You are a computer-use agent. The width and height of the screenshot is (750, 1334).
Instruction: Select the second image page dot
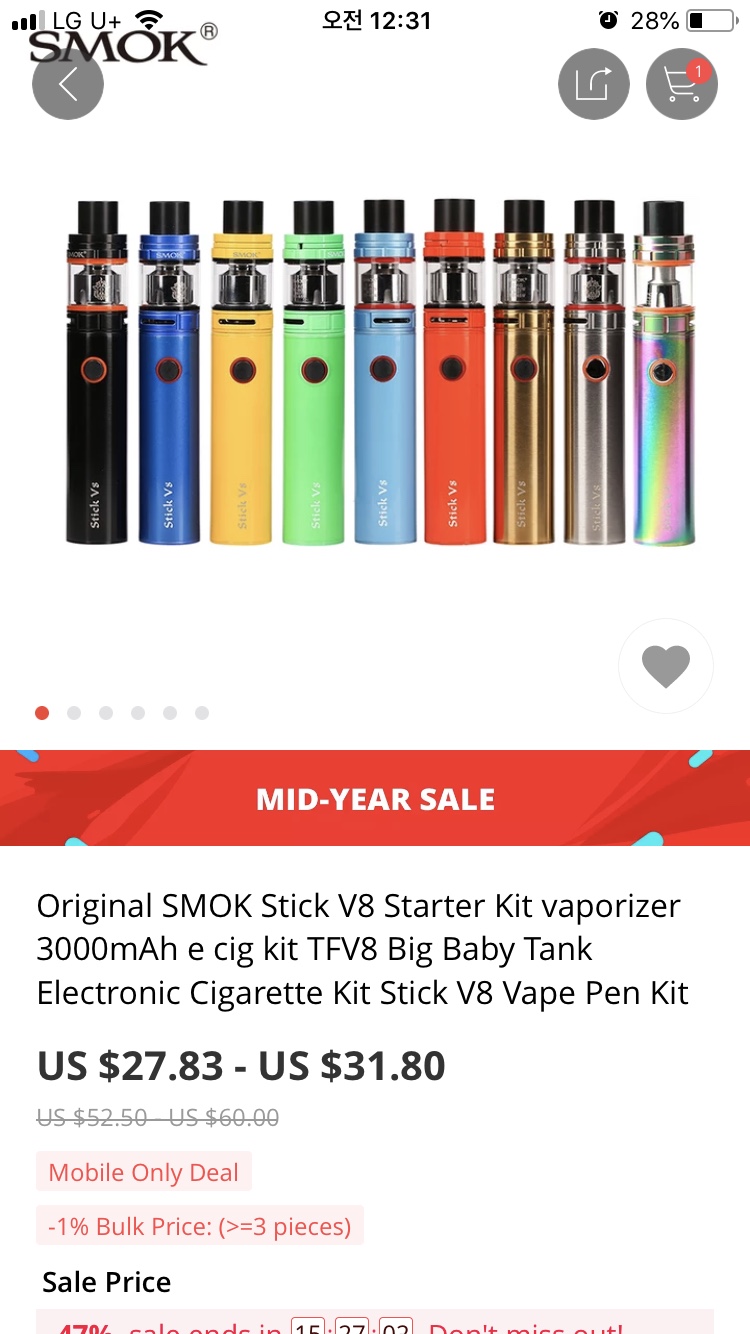[74, 713]
